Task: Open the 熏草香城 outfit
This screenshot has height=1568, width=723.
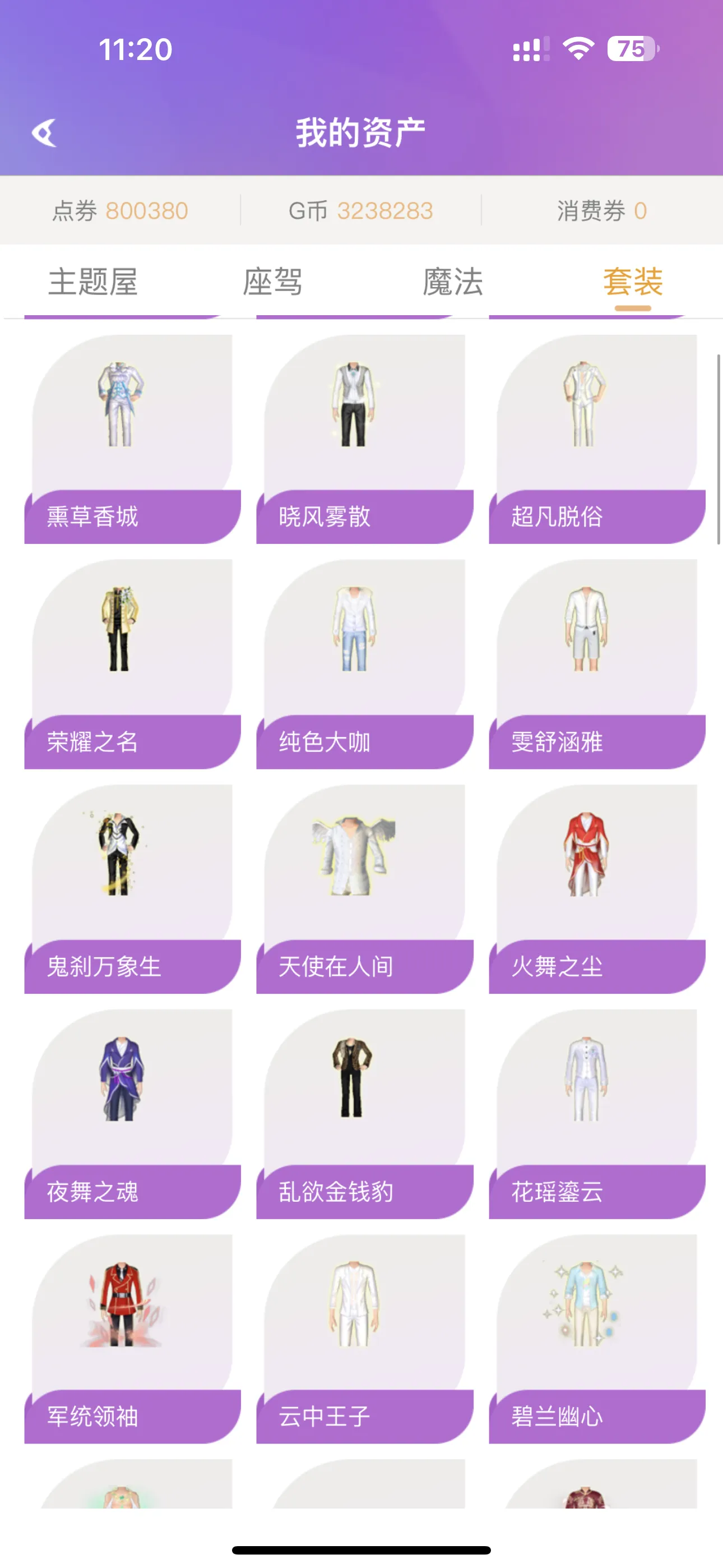Action: click(x=132, y=438)
